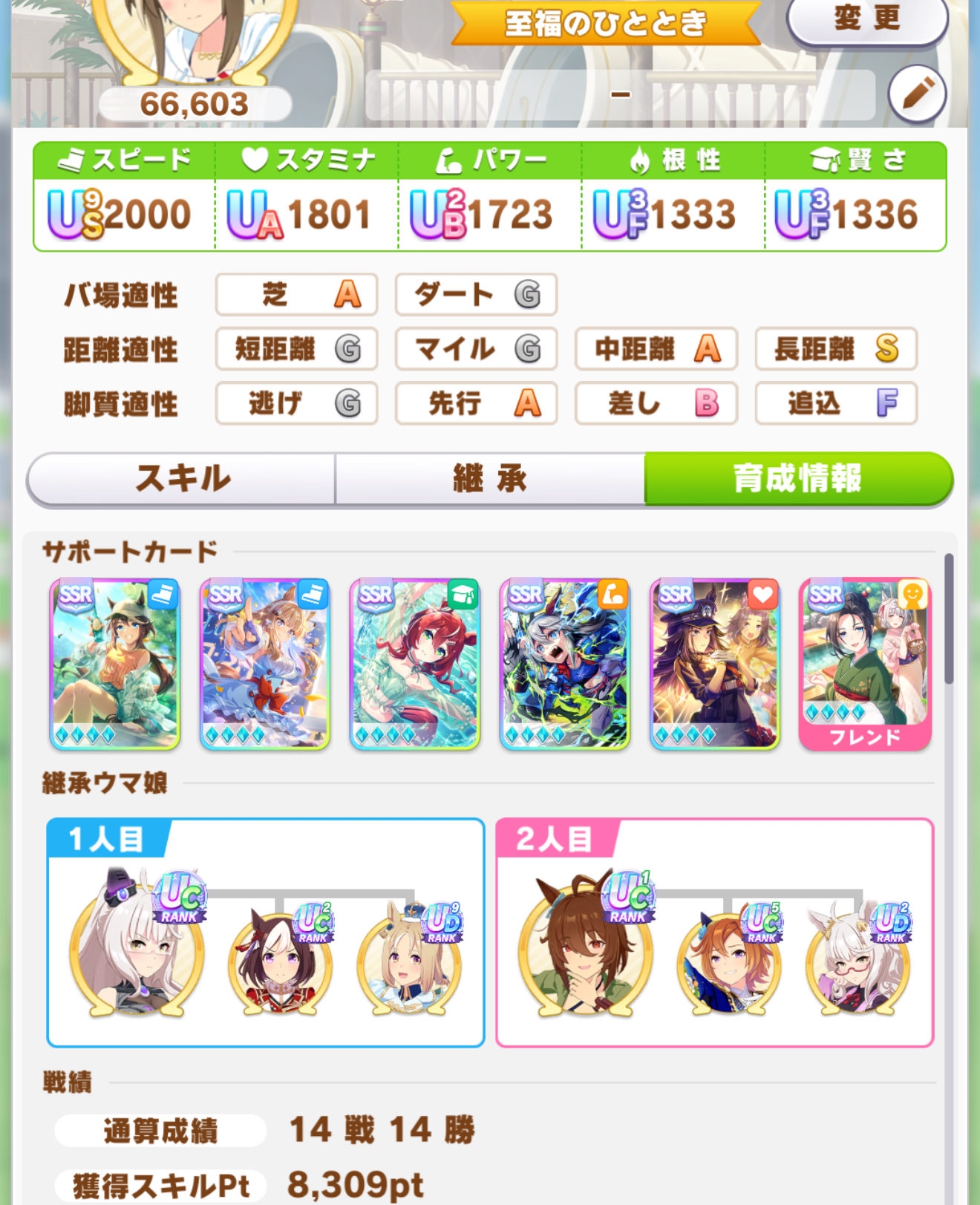The width and height of the screenshot is (980, 1205).
Task: View the 2人目 main inherited Uma Musume
Action: pos(587,947)
